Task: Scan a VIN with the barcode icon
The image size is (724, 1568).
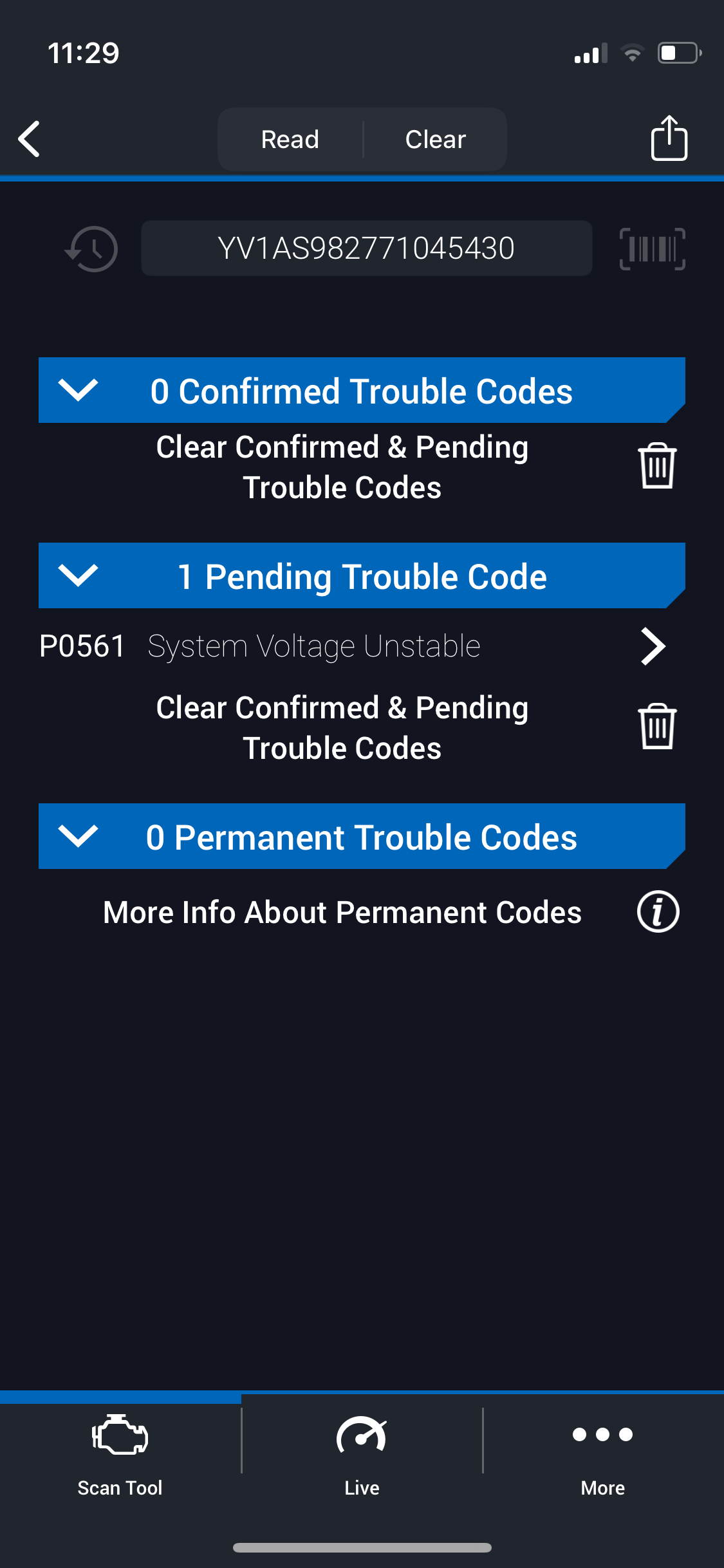Action: tap(653, 248)
